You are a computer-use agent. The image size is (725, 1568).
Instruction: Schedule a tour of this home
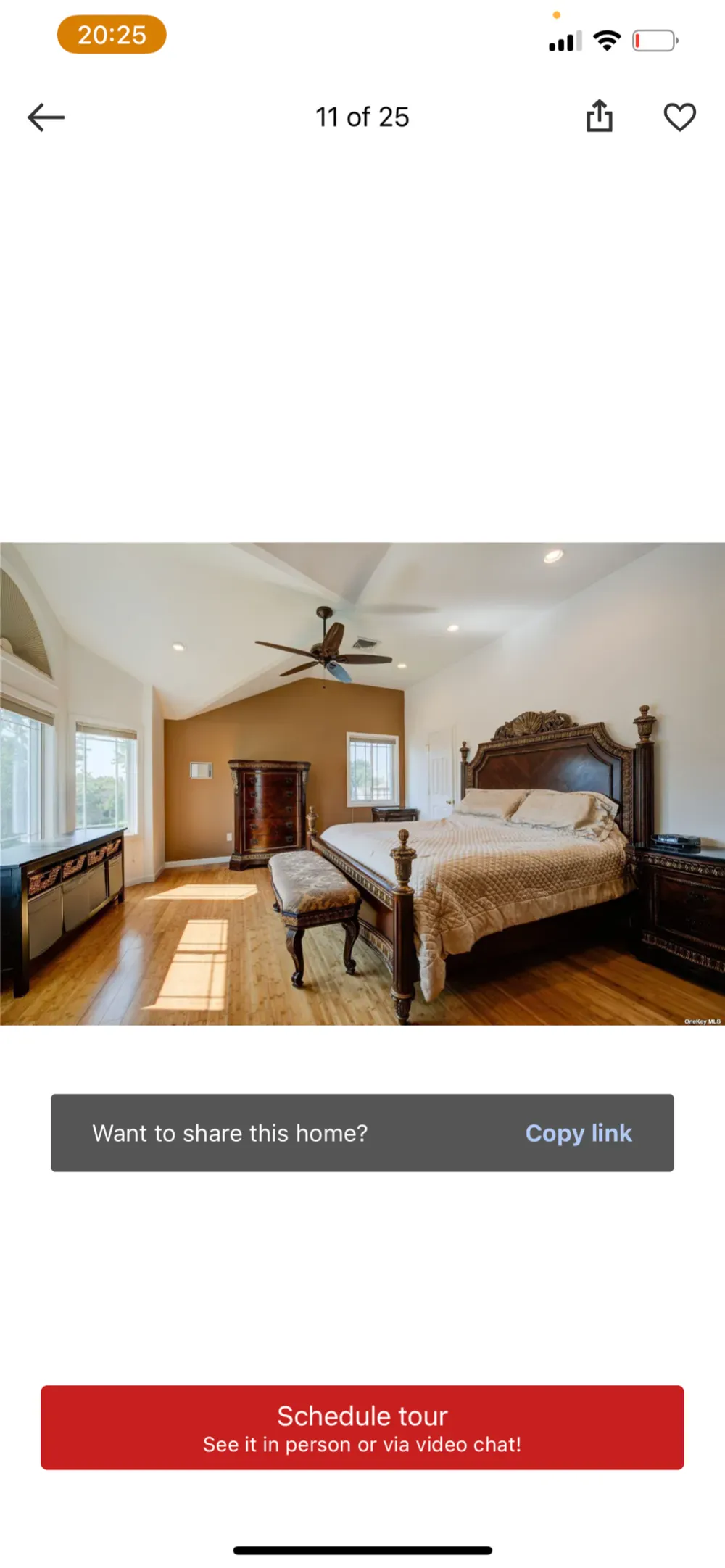click(x=362, y=1427)
